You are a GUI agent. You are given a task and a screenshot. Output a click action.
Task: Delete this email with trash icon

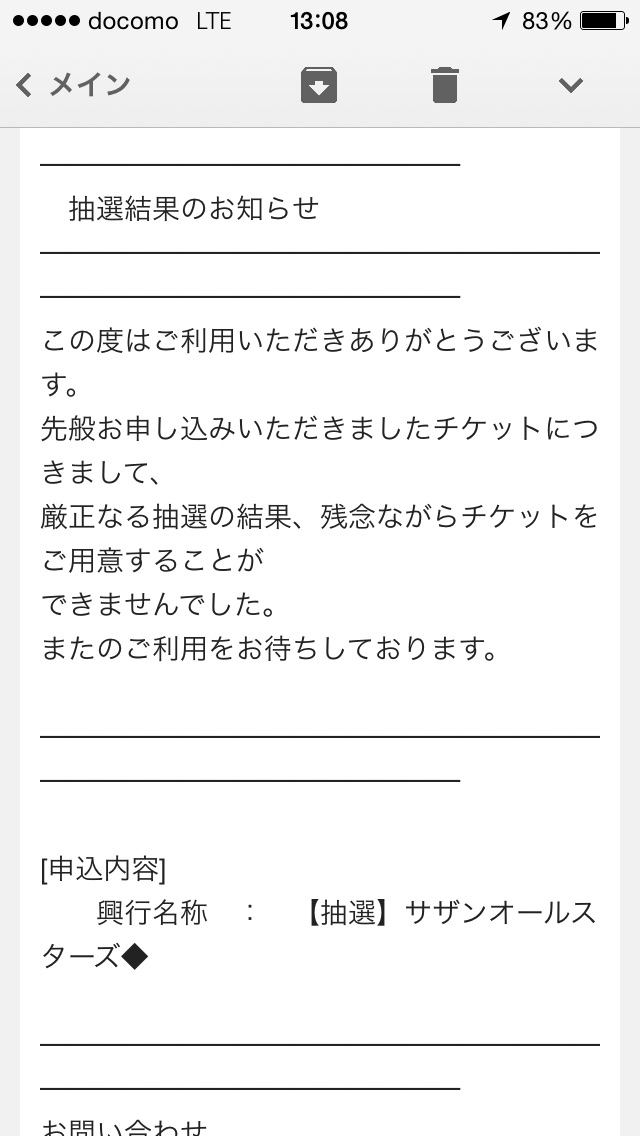coord(444,85)
